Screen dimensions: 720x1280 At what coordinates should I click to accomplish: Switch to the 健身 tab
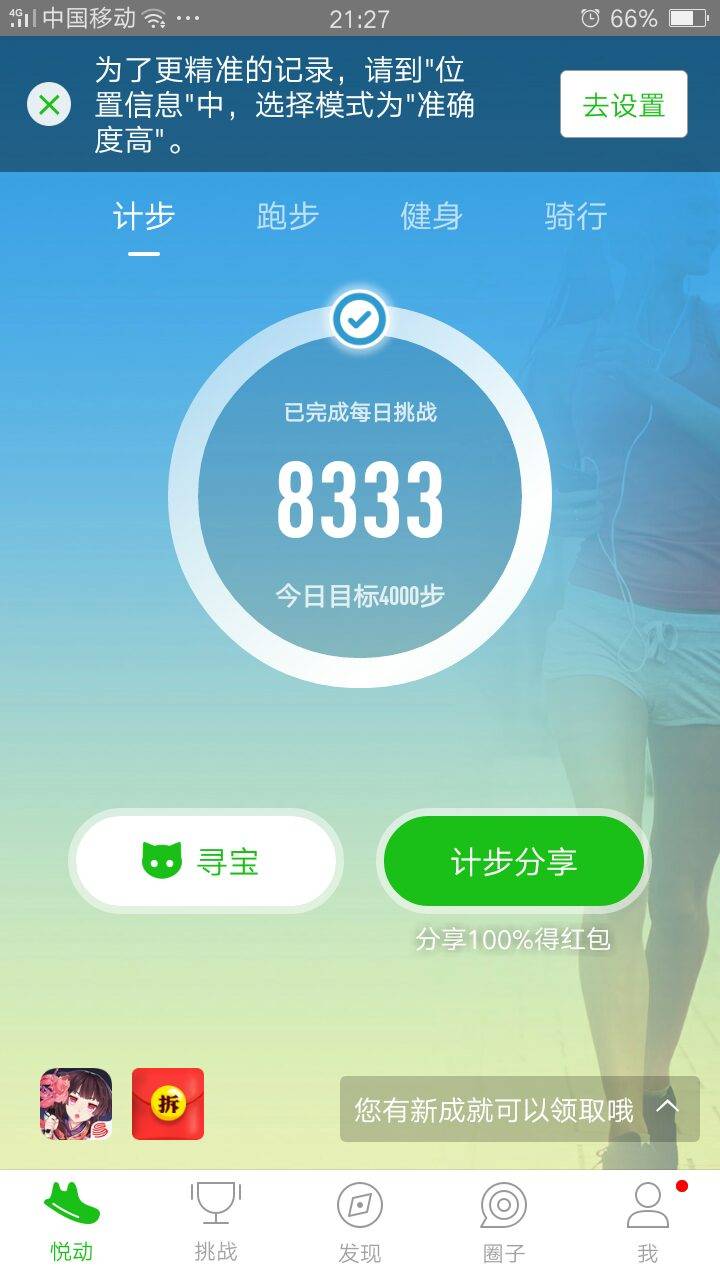point(431,216)
